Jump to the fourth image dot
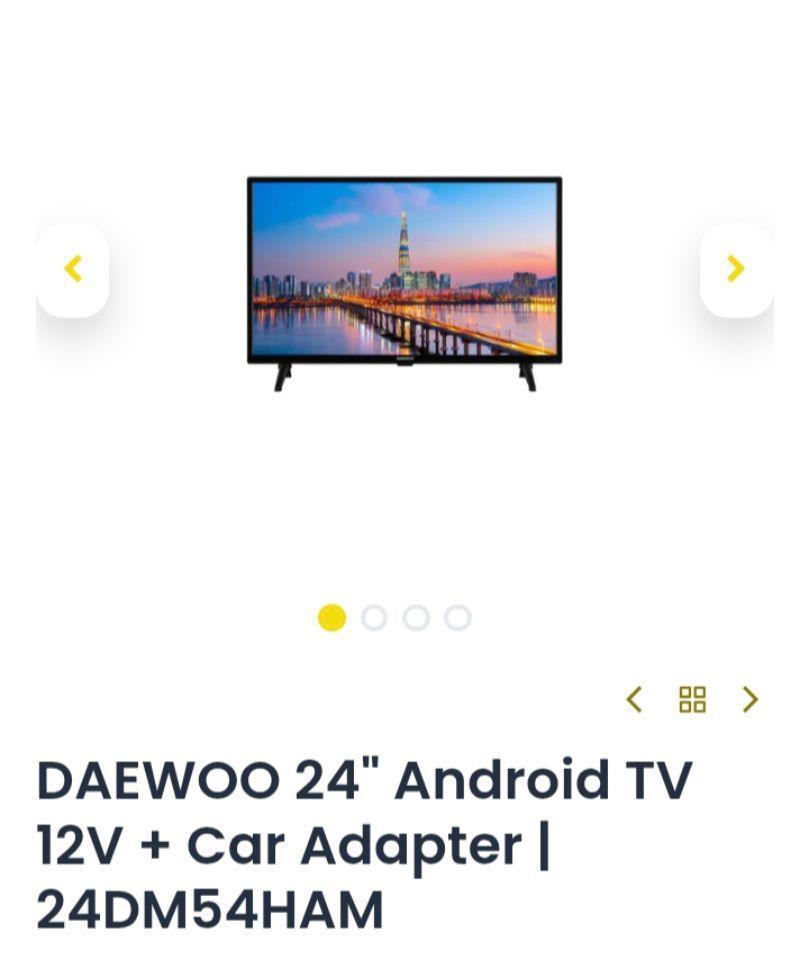Viewport: 809px width, 960px height. click(458, 618)
